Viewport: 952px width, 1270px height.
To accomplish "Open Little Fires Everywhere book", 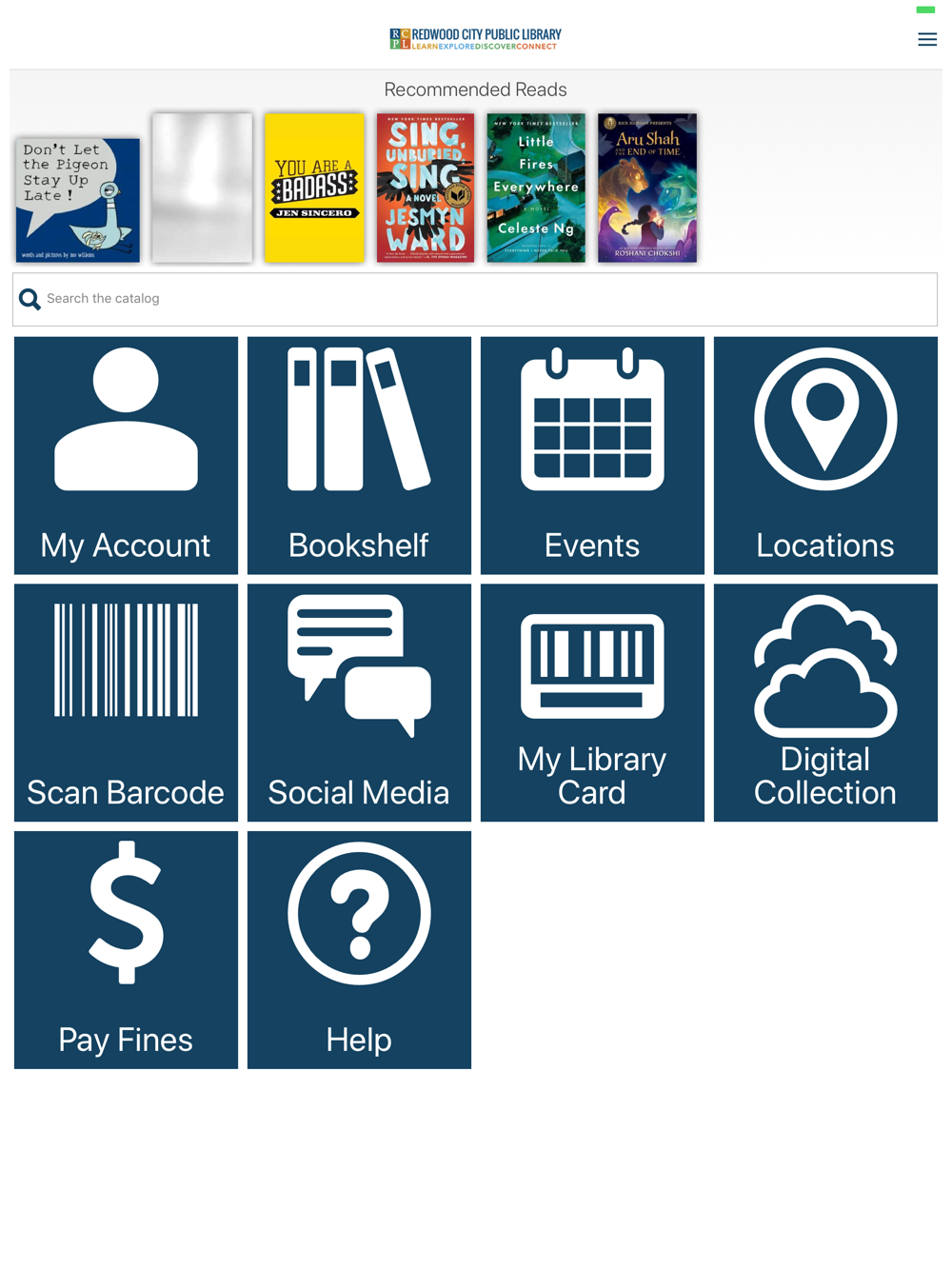I will [536, 189].
